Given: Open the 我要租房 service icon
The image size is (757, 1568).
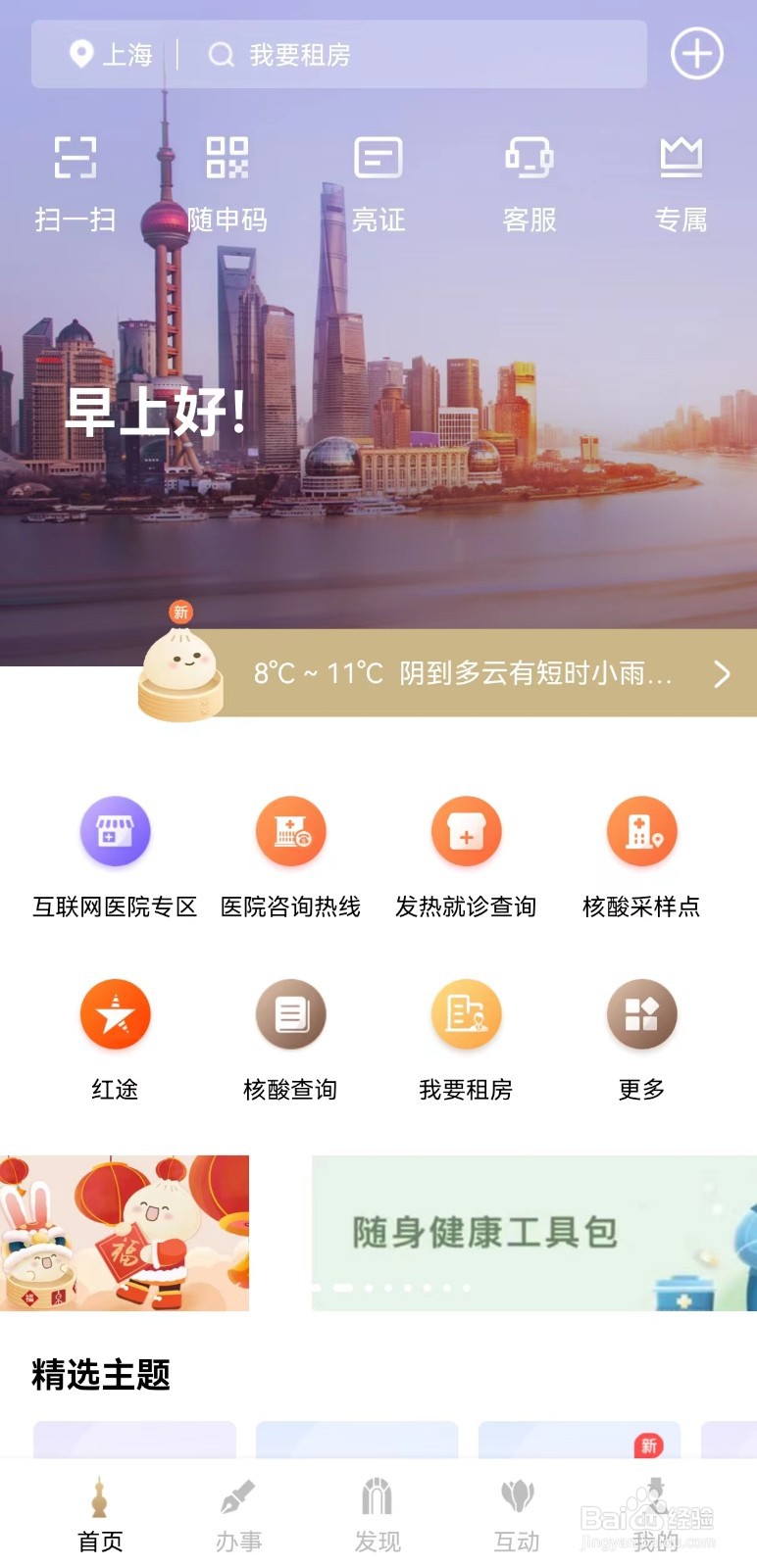Looking at the screenshot, I should [466, 1040].
